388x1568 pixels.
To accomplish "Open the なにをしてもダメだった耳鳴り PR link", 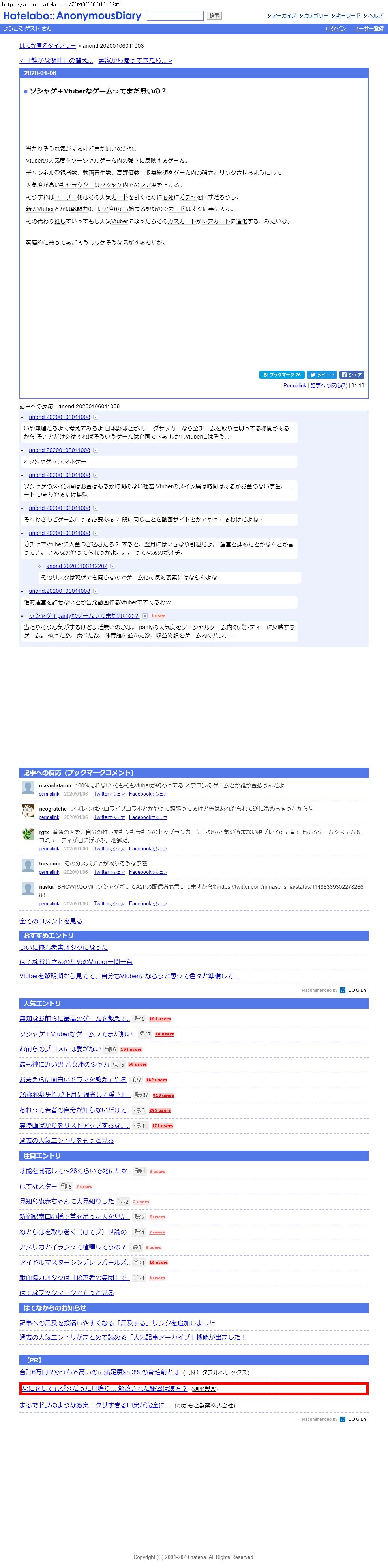I will (x=104, y=1389).
